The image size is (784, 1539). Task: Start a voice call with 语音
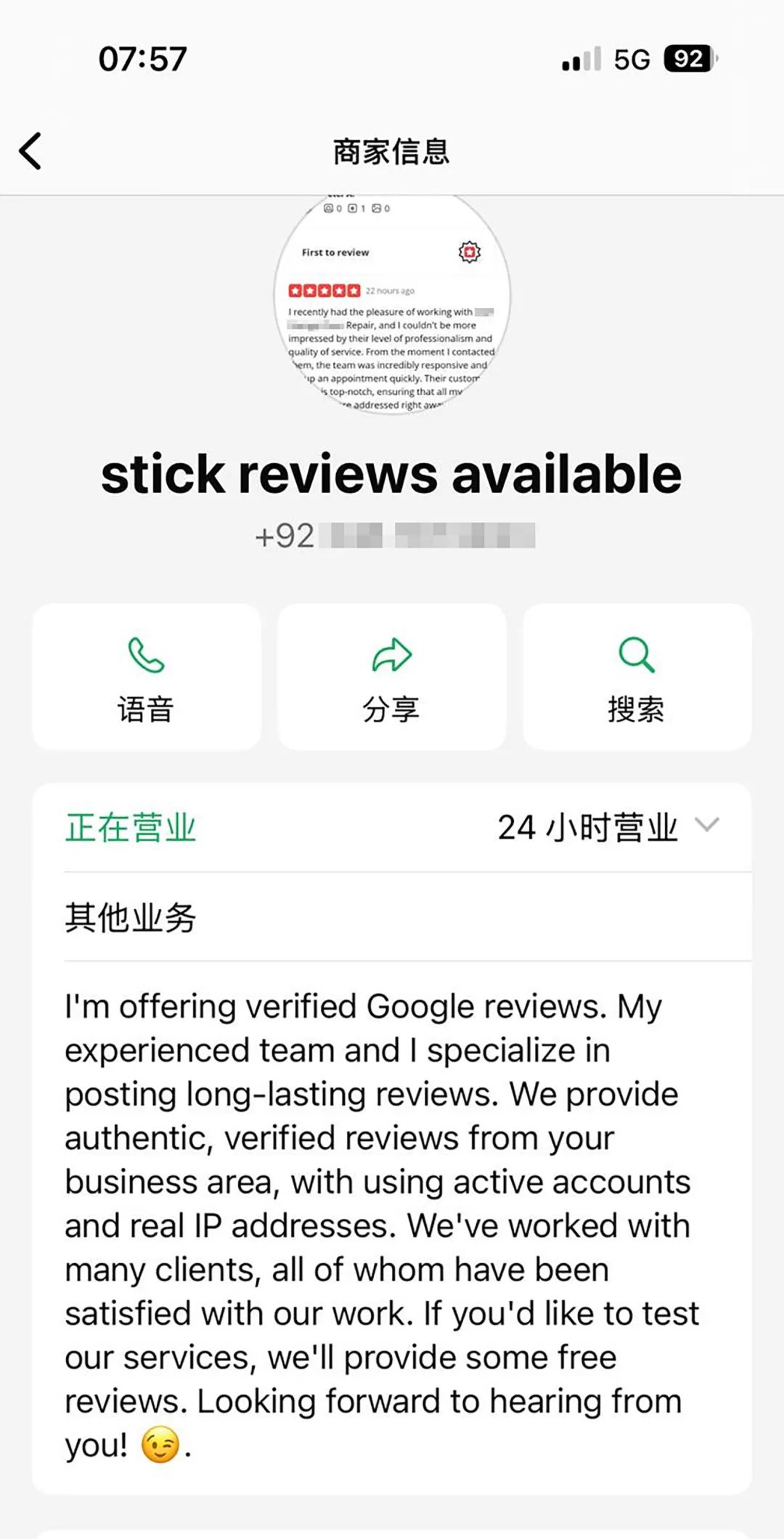point(146,677)
